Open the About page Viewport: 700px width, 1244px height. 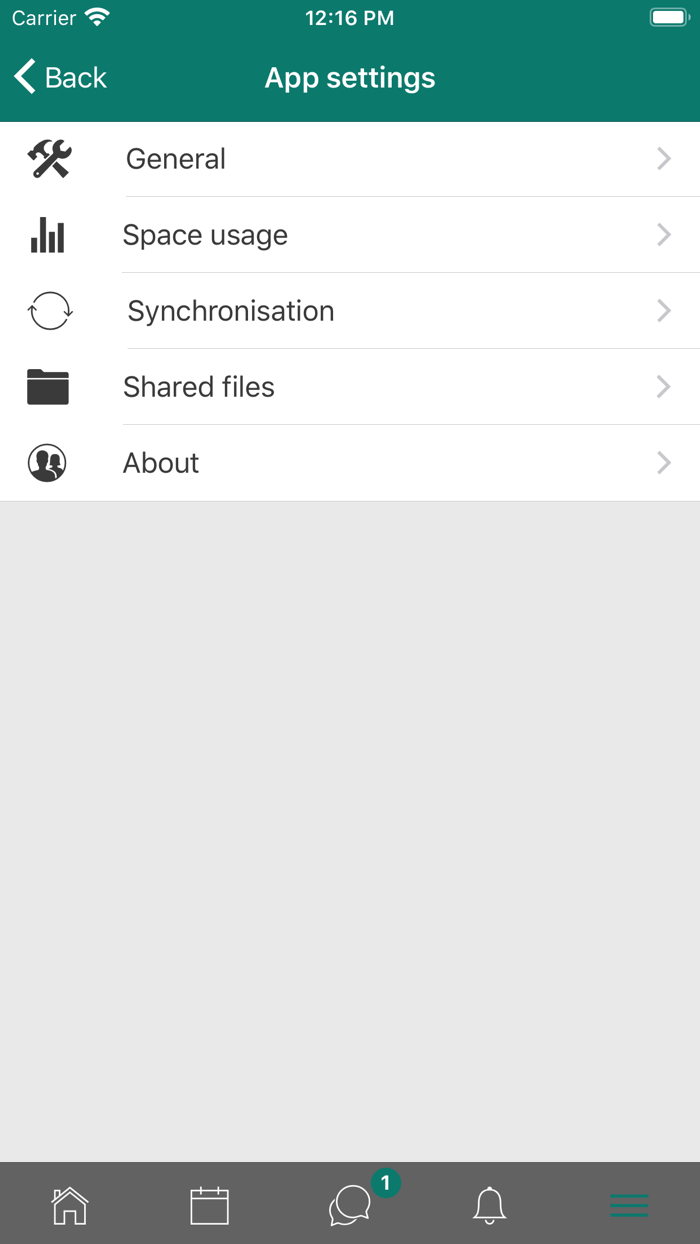[350, 463]
